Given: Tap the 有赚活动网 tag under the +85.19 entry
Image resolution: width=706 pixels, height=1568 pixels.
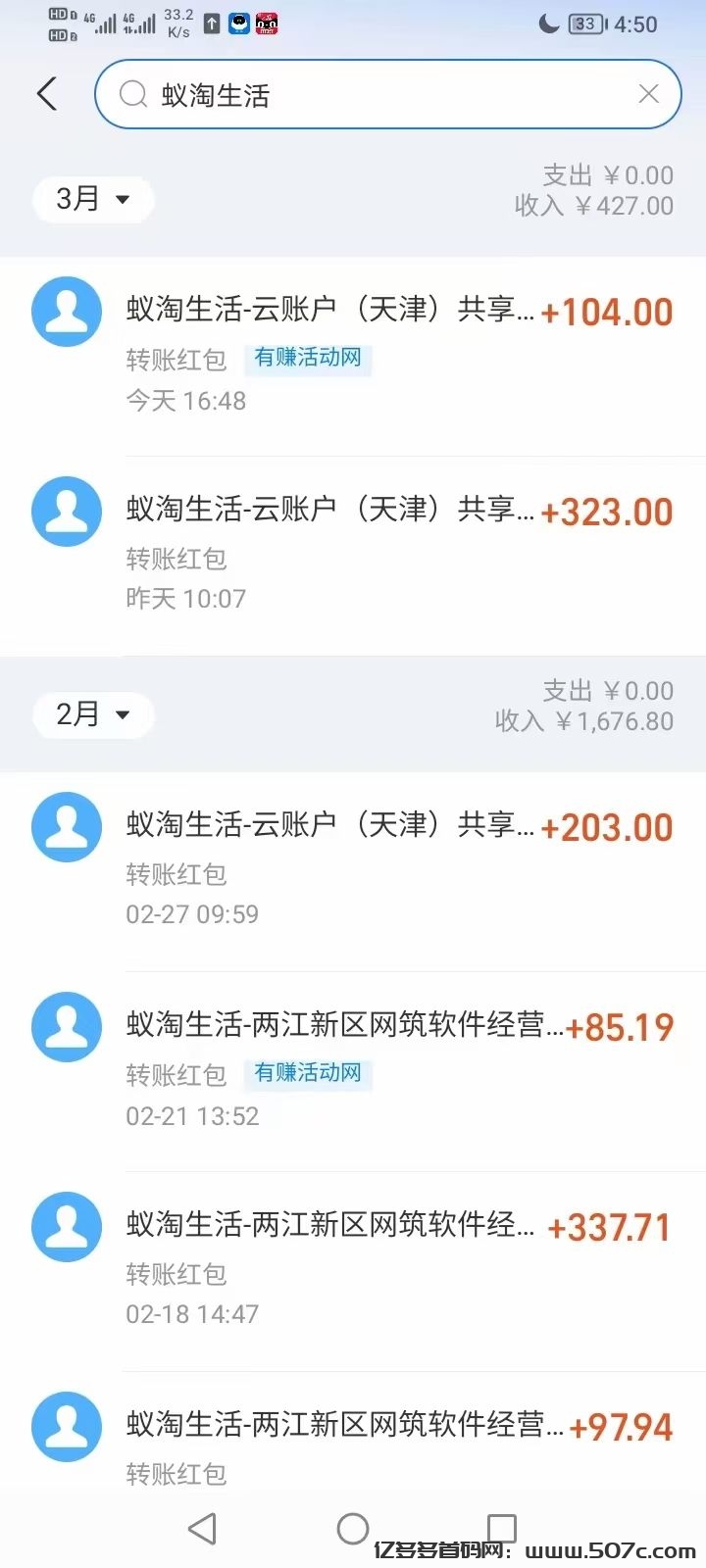Looking at the screenshot, I should [x=308, y=1074].
